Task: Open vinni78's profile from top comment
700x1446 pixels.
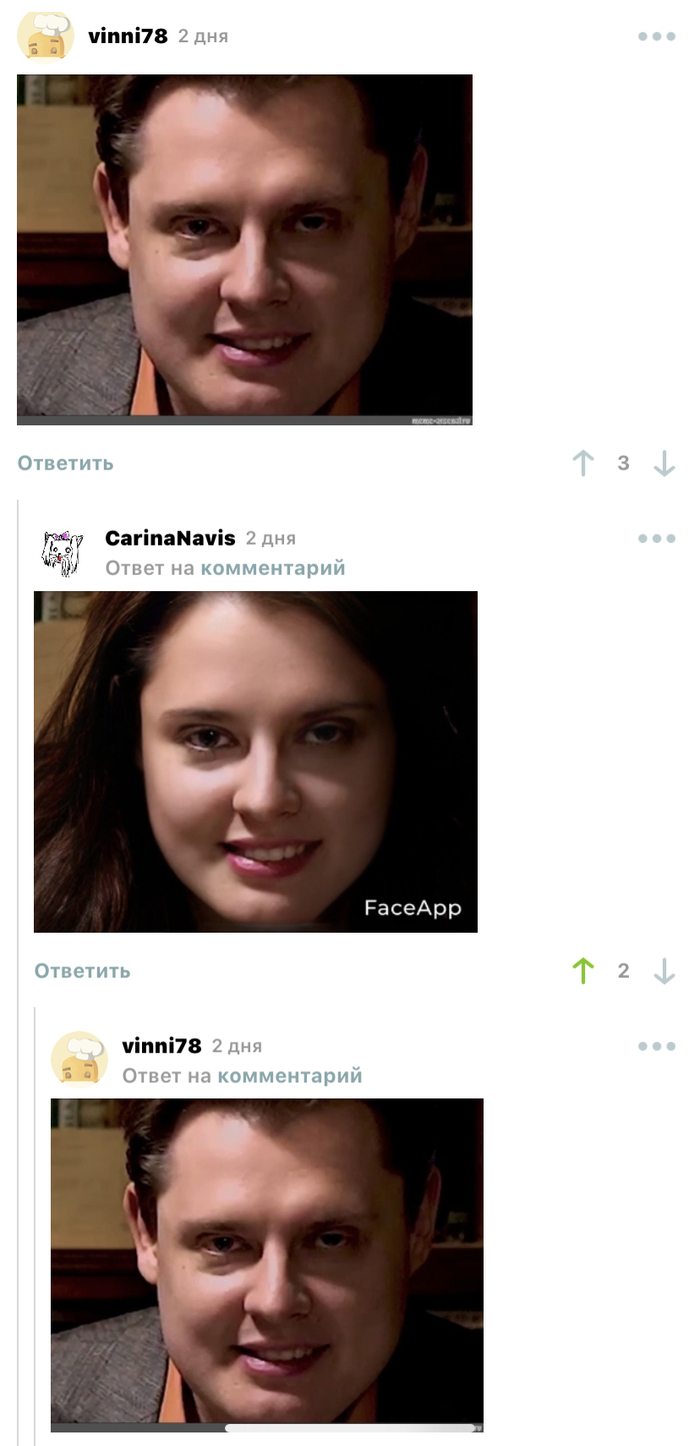Action: click(x=127, y=37)
